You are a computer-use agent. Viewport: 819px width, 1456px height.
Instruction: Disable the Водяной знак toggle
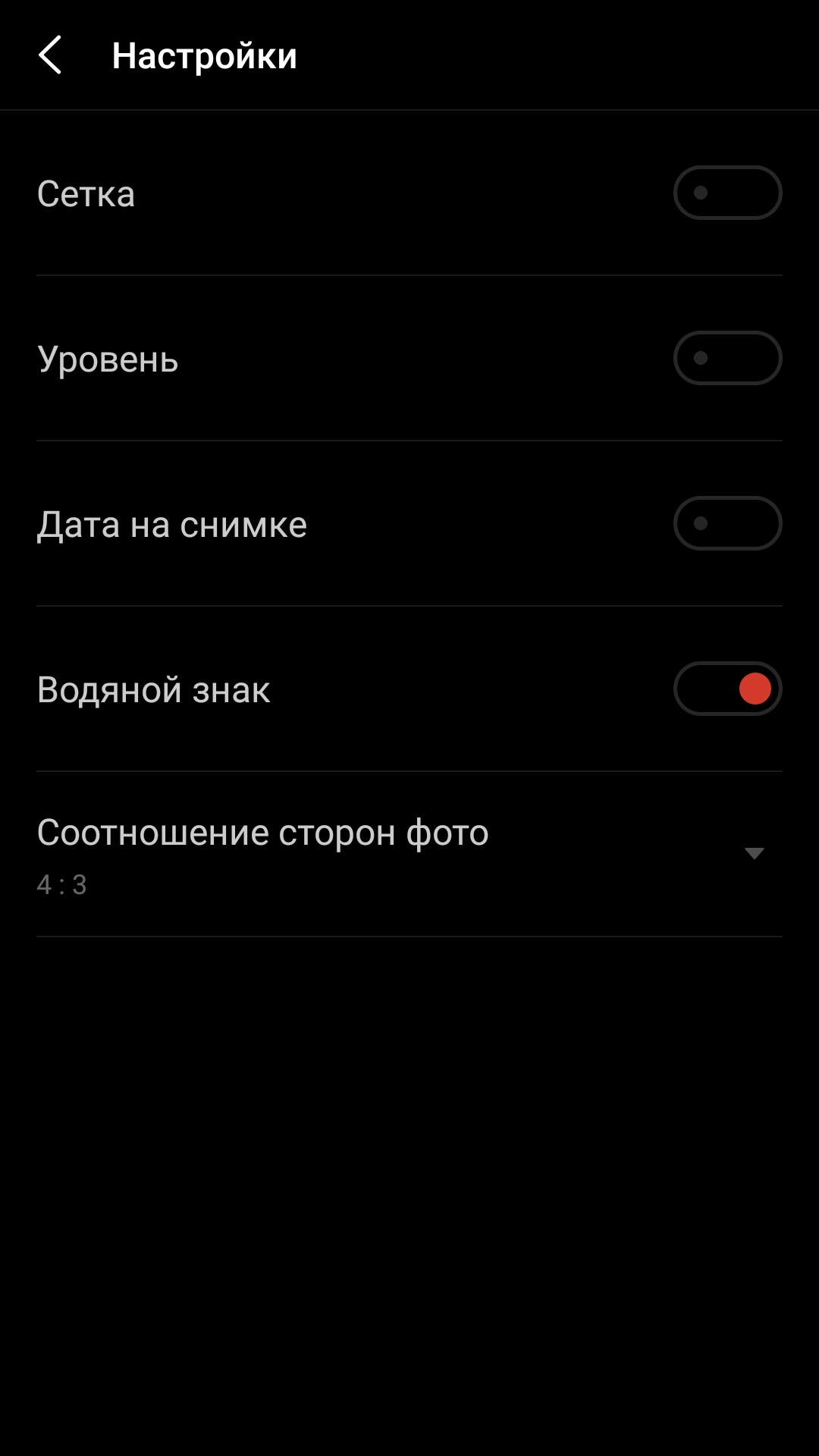coord(727,689)
